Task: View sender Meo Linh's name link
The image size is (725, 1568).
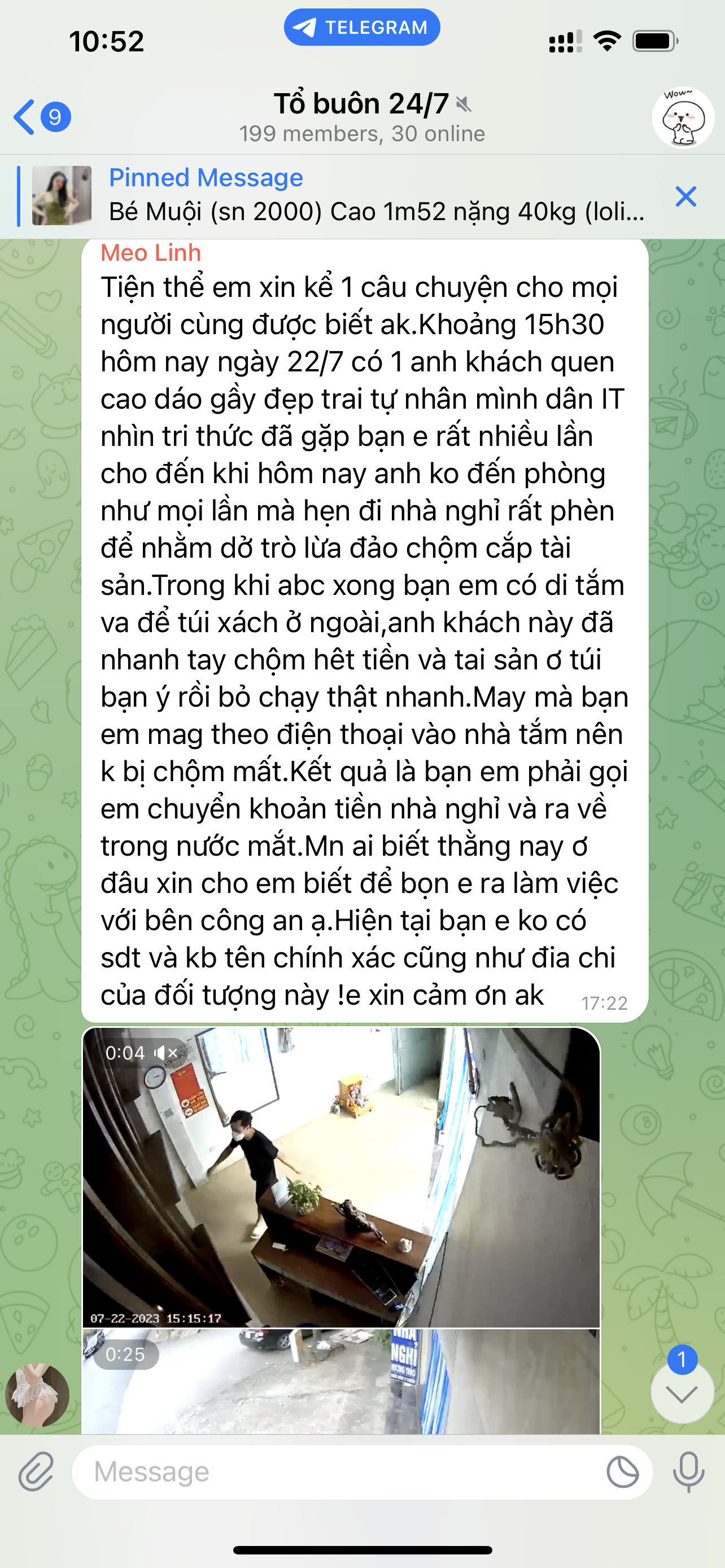Action: click(150, 253)
